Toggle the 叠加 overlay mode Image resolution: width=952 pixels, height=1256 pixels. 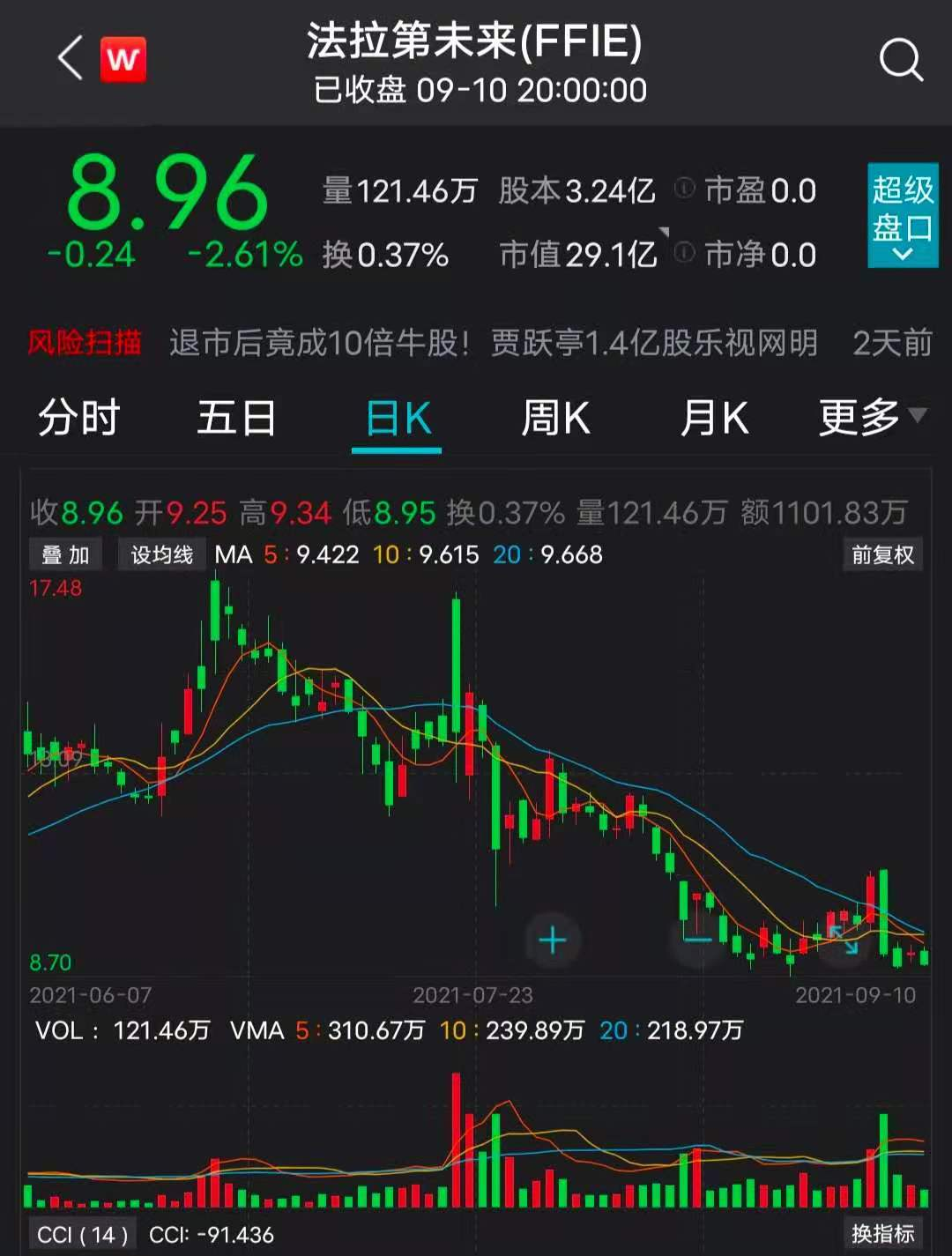click(63, 555)
